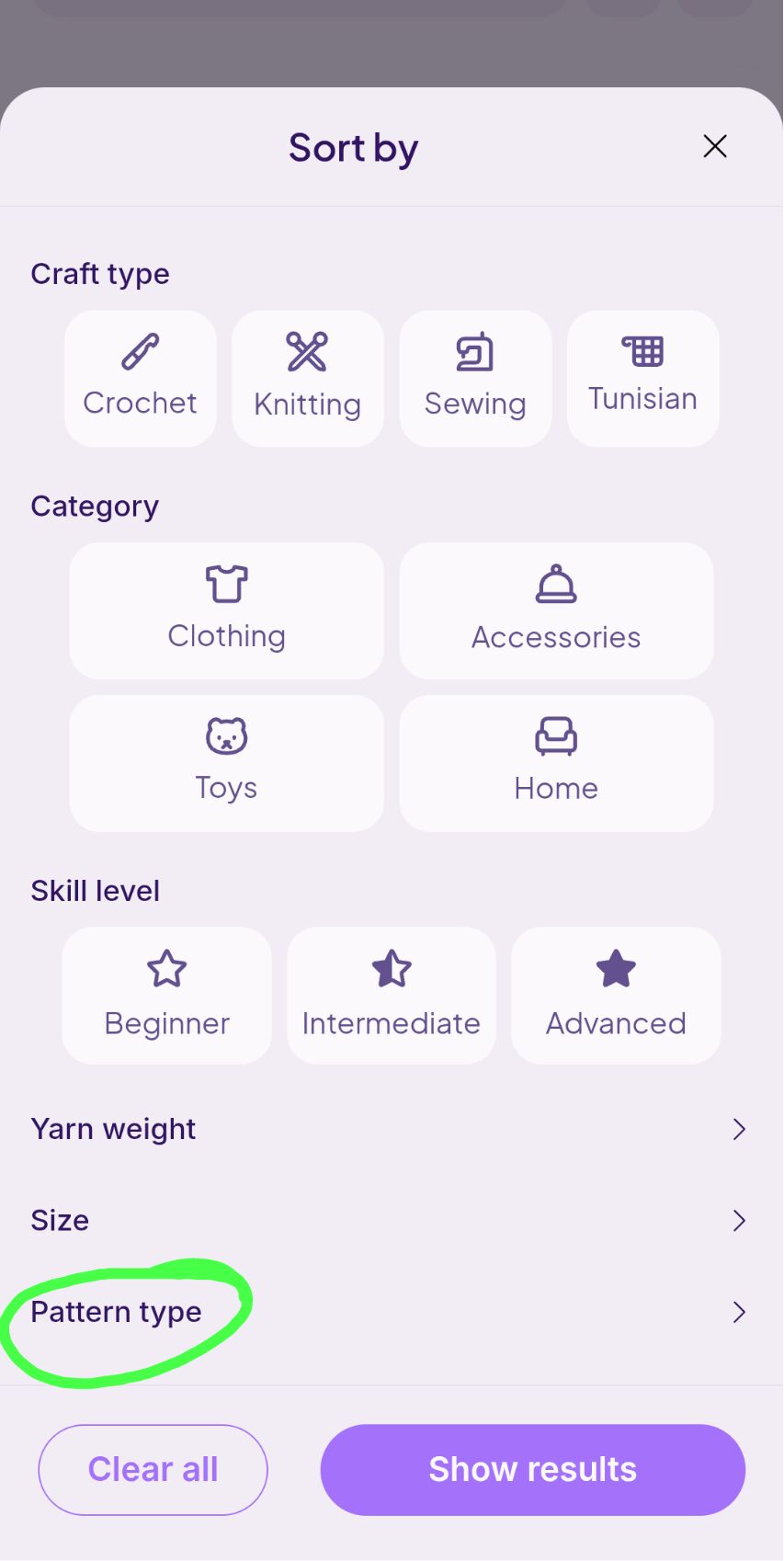
Task: Set skill level to Advanced
Action: click(616, 996)
